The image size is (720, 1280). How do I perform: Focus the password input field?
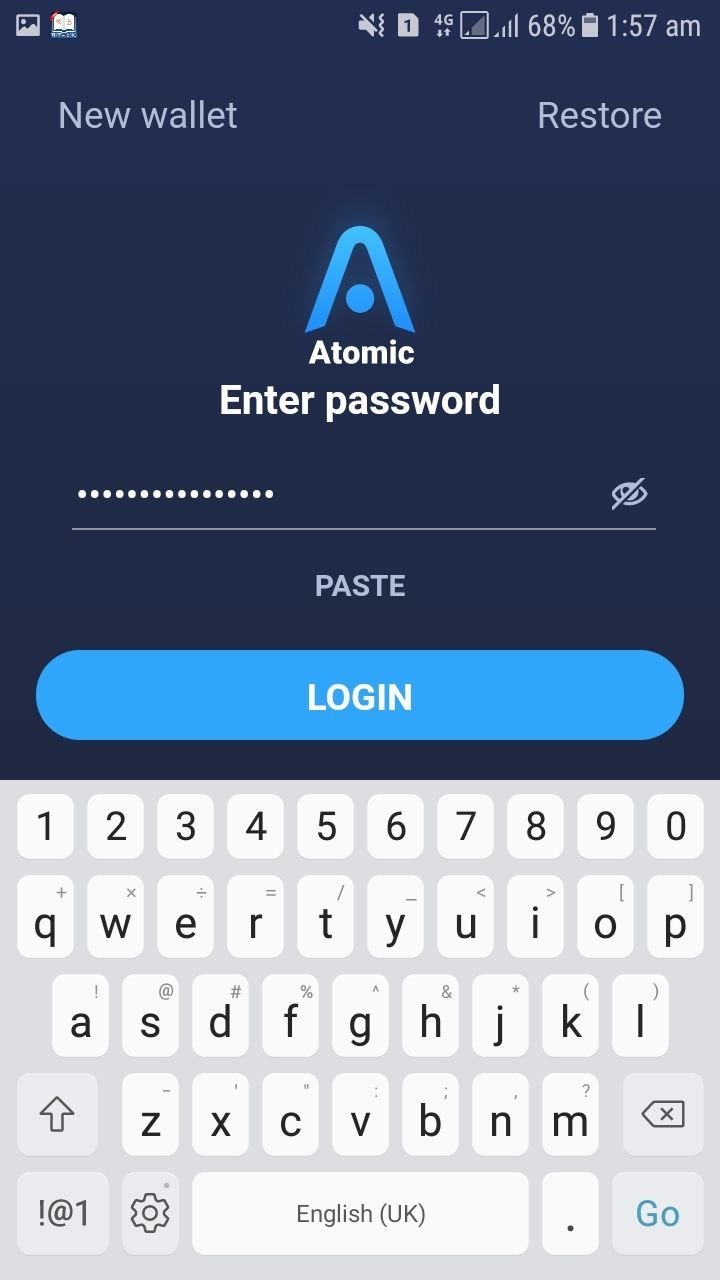pos(340,494)
